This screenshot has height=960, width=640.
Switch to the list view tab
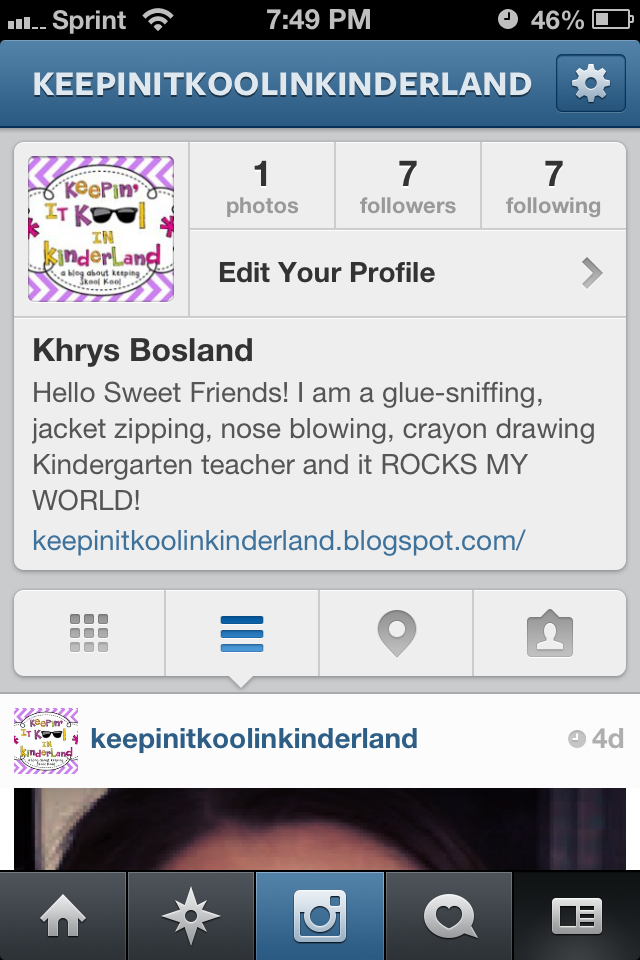click(x=242, y=633)
